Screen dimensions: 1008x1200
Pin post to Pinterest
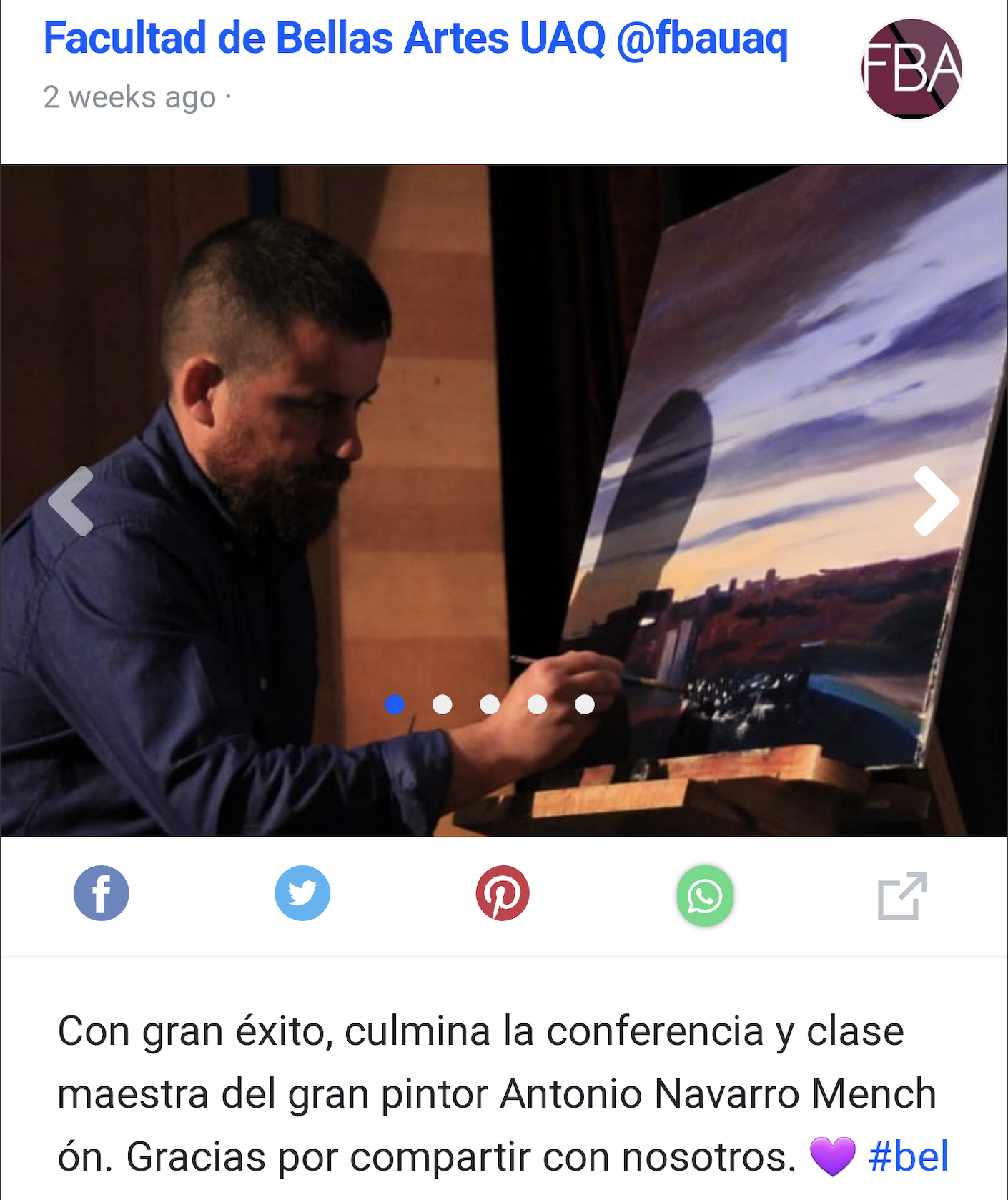[x=503, y=893]
